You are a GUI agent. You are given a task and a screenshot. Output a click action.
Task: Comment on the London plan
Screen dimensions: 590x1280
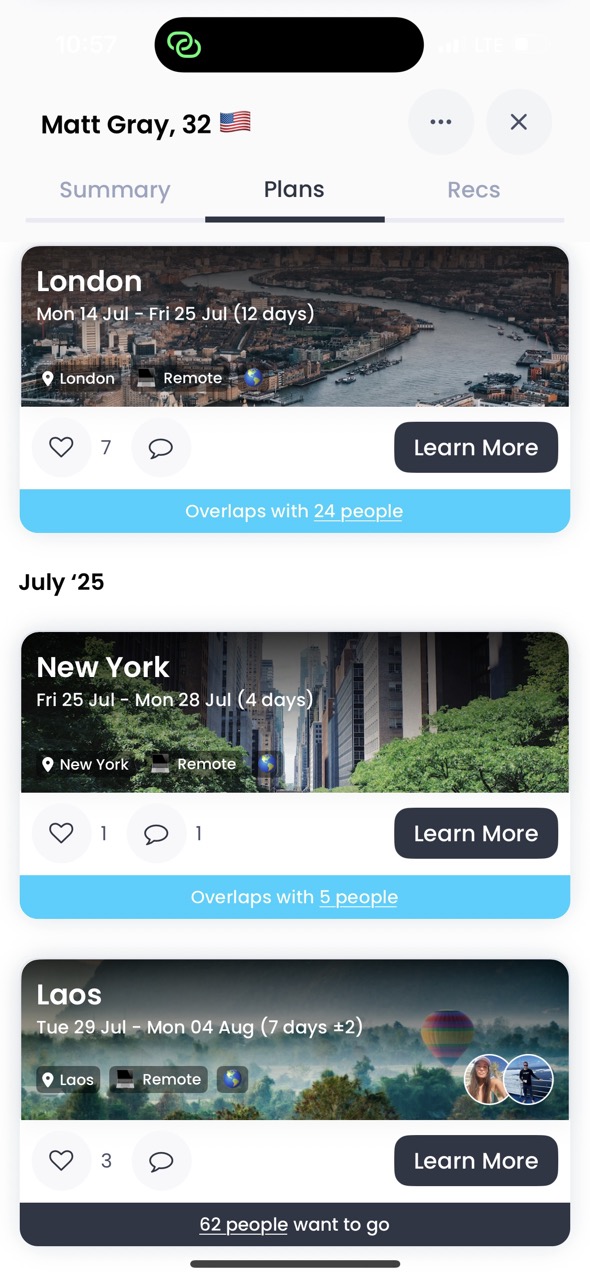pos(161,448)
